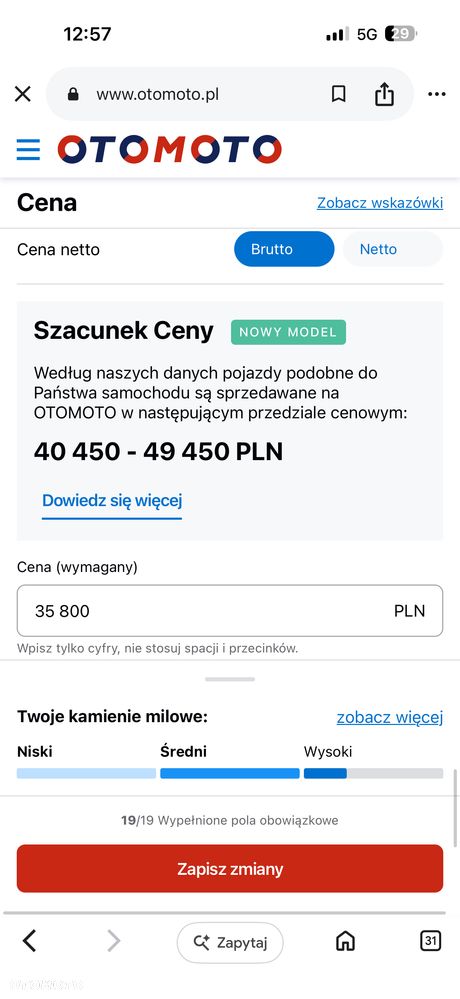Open the browser overflow menu
460x999 pixels.
(x=436, y=95)
